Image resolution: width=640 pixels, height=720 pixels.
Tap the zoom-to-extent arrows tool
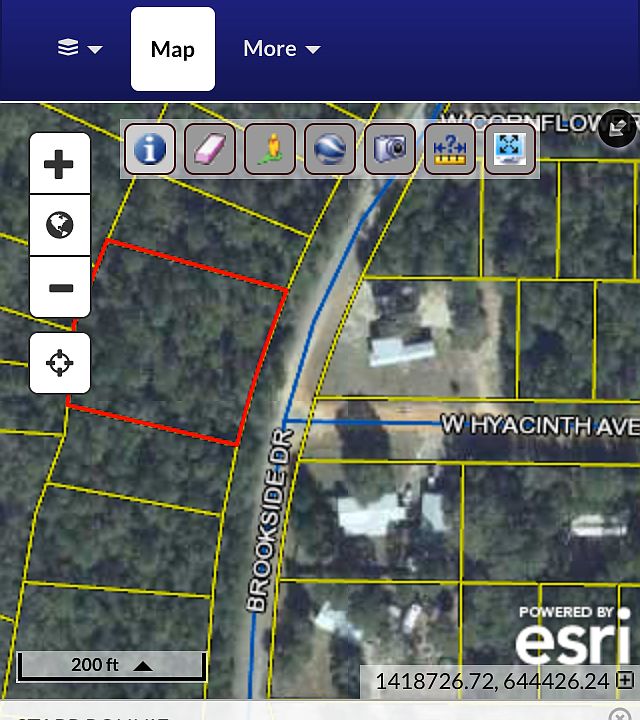coord(510,150)
